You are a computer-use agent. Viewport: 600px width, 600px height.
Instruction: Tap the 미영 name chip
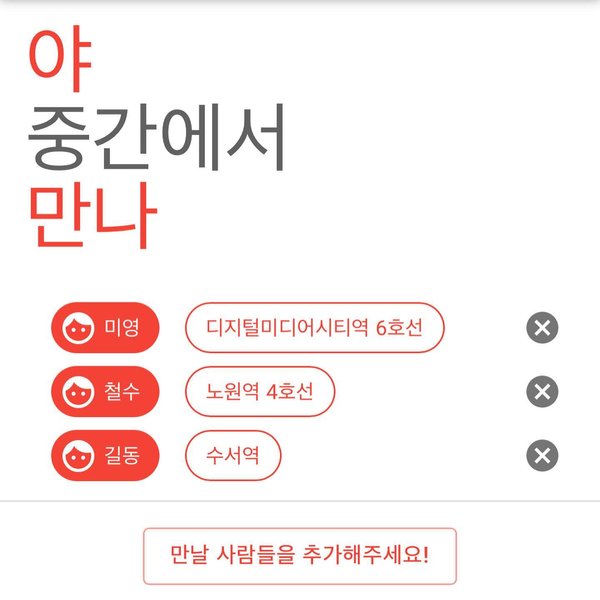point(105,327)
